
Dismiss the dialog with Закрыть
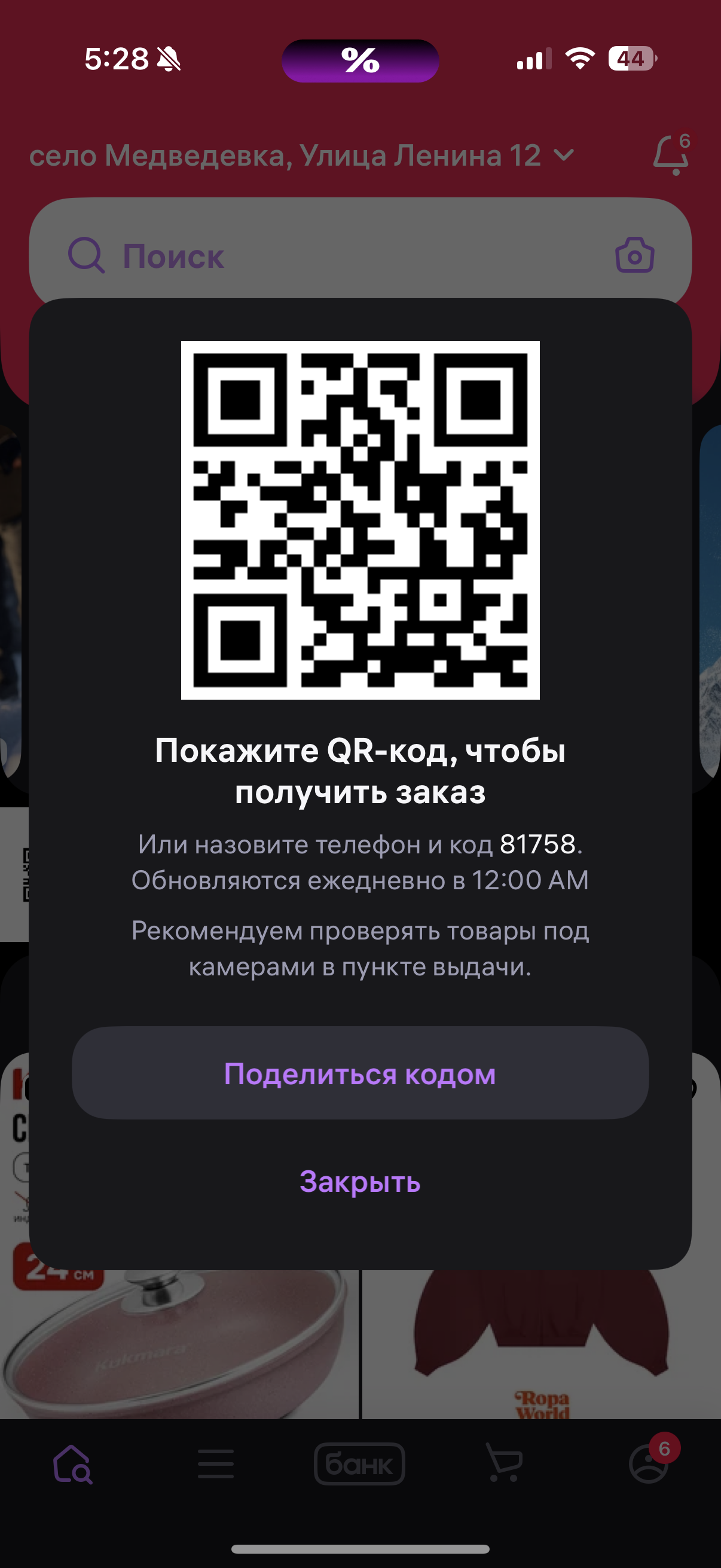point(360,1182)
